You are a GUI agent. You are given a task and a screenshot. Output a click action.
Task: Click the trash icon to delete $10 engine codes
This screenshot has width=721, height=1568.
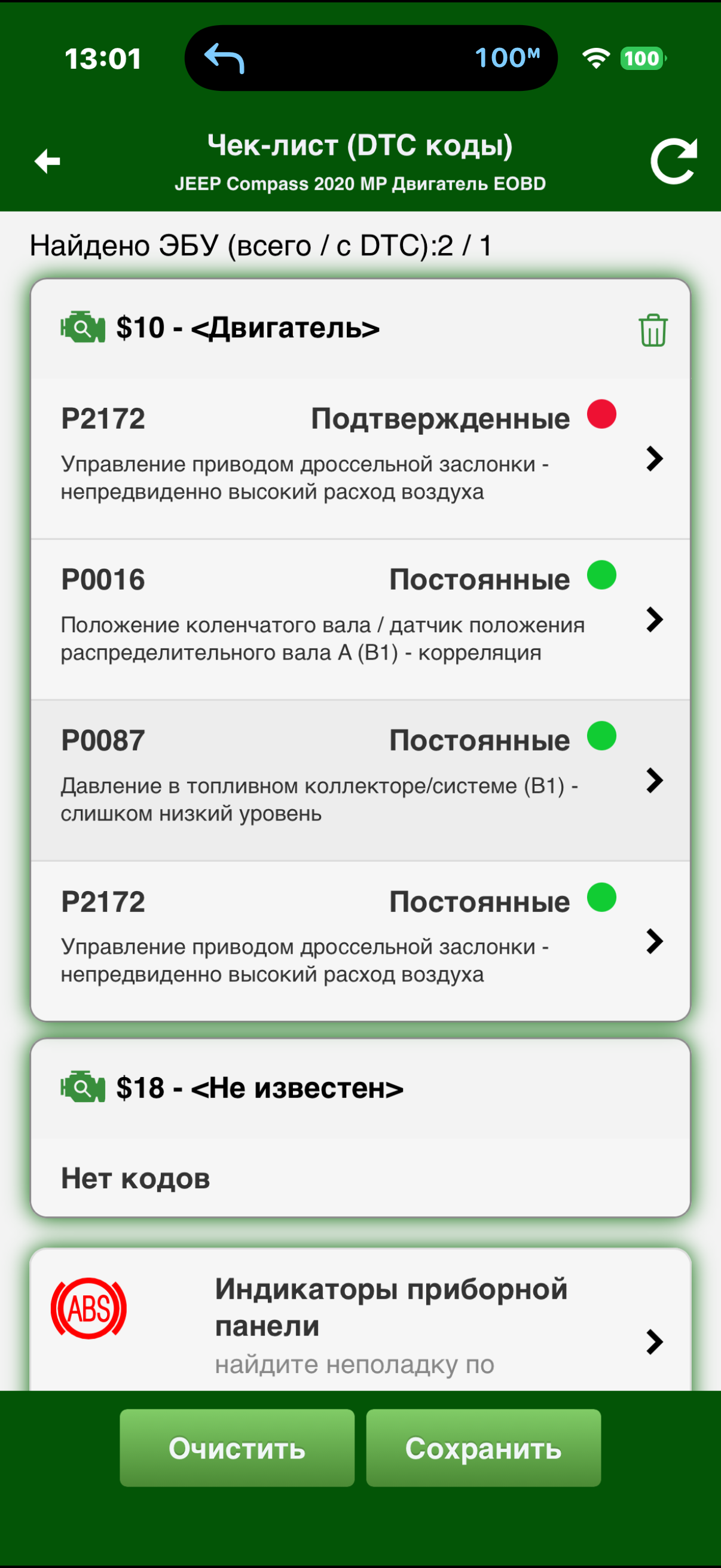[x=652, y=331]
